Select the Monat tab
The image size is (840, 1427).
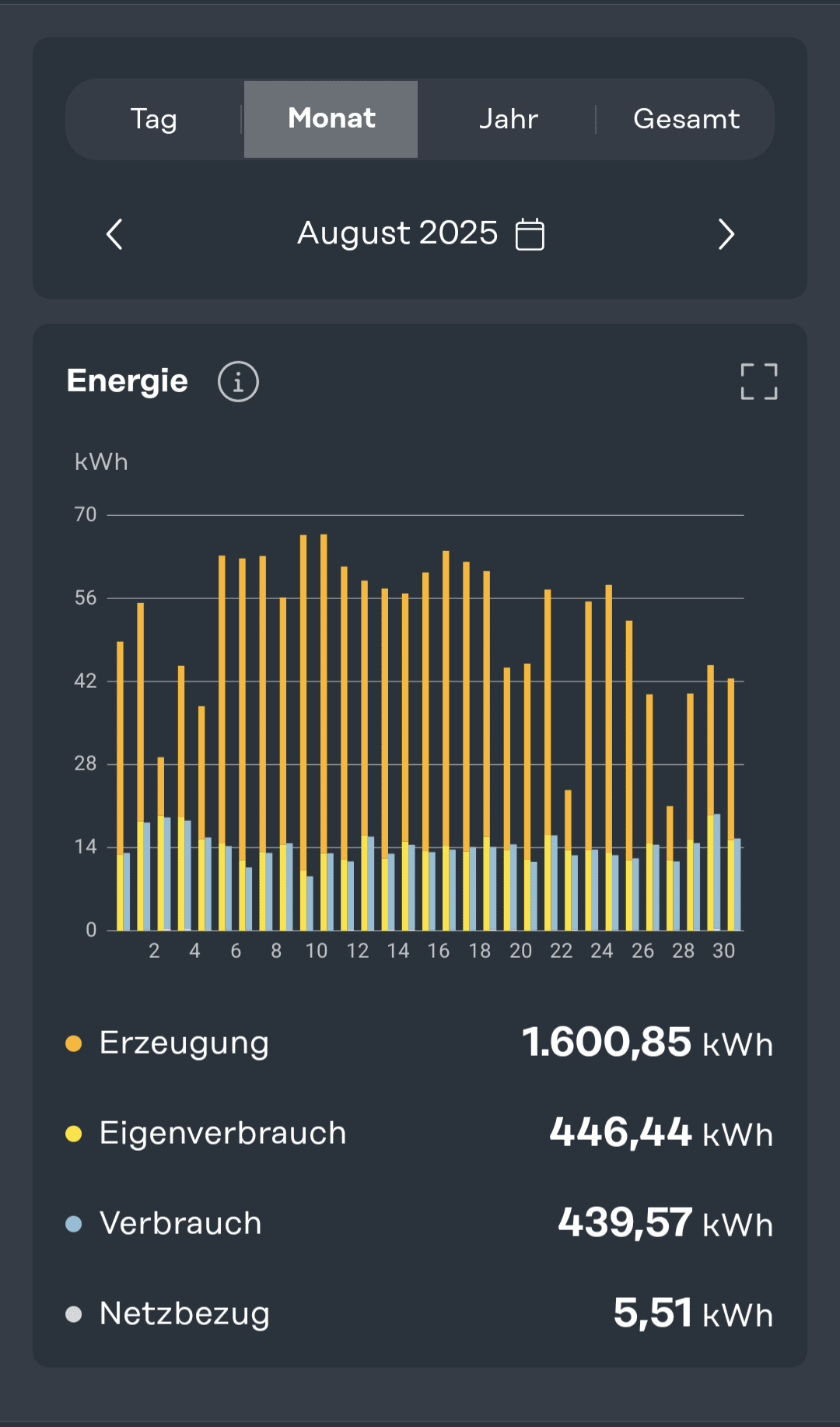[x=331, y=119]
